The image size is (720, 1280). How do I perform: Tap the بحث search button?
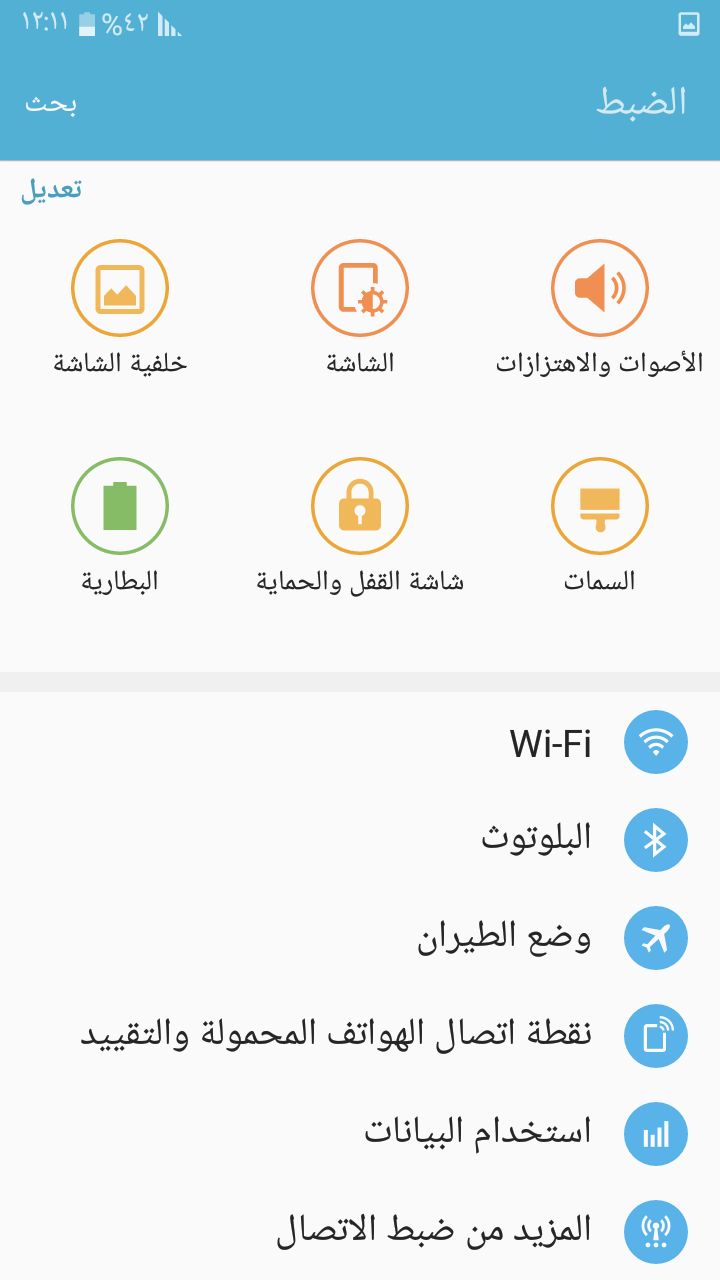pyautogui.click(x=51, y=103)
